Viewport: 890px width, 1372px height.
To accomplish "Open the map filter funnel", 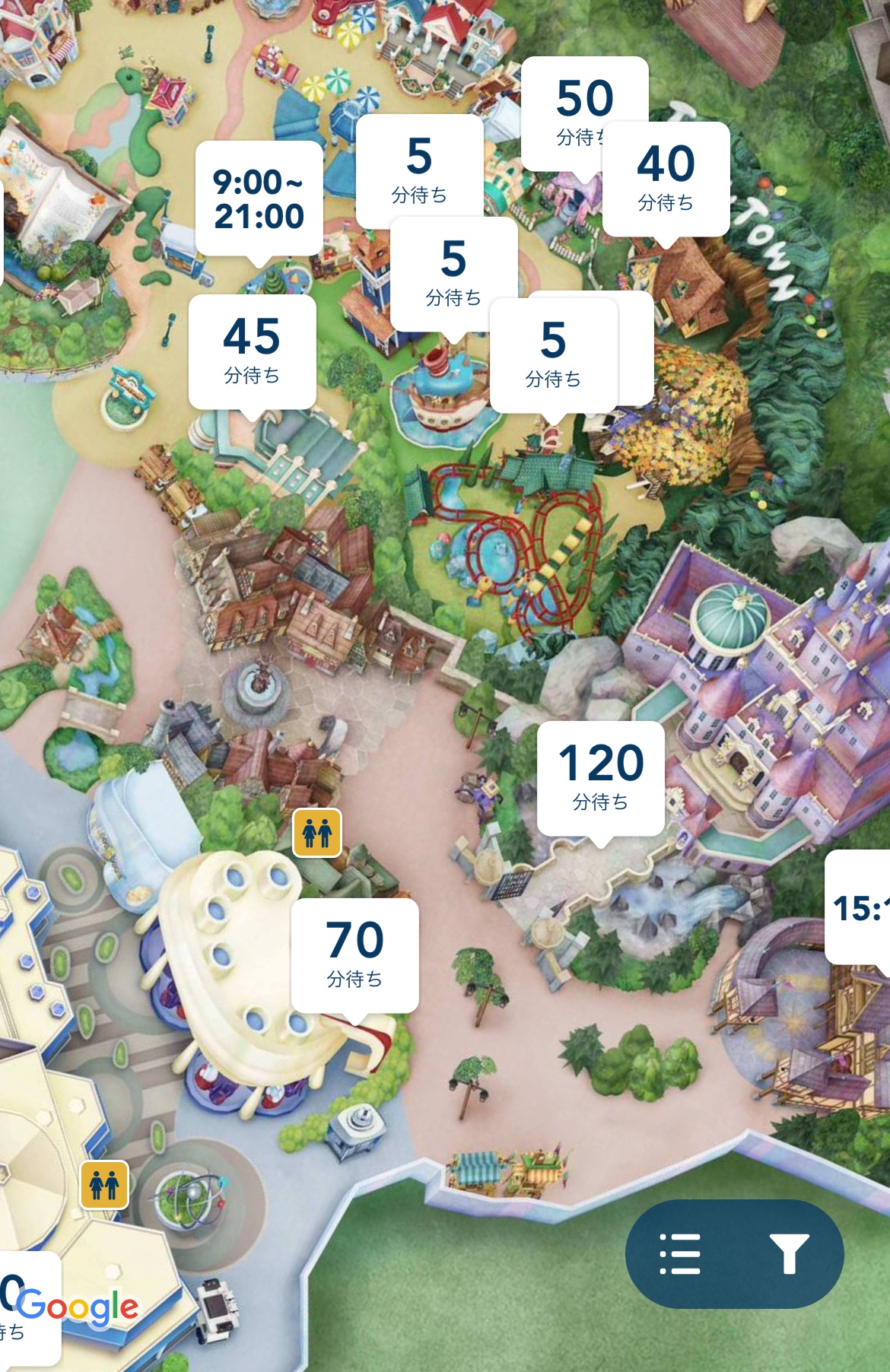I will click(789, 1254).
